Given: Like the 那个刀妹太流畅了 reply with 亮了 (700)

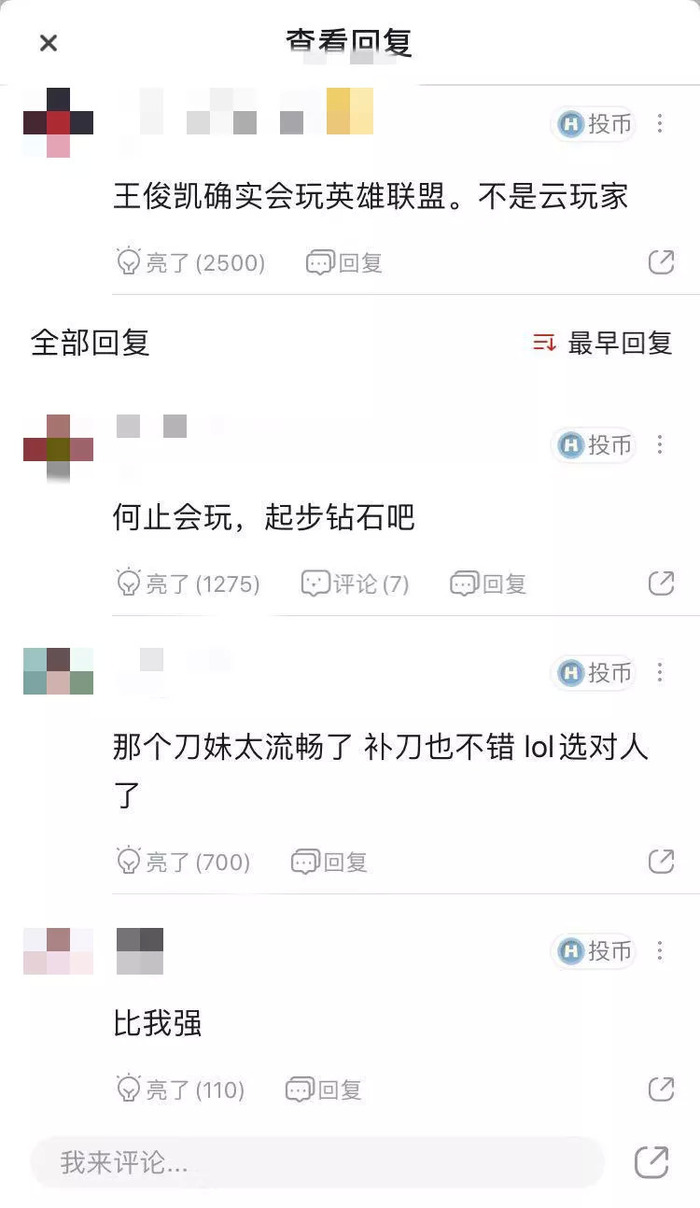Looking at the screenshot, I should (183, 861).
